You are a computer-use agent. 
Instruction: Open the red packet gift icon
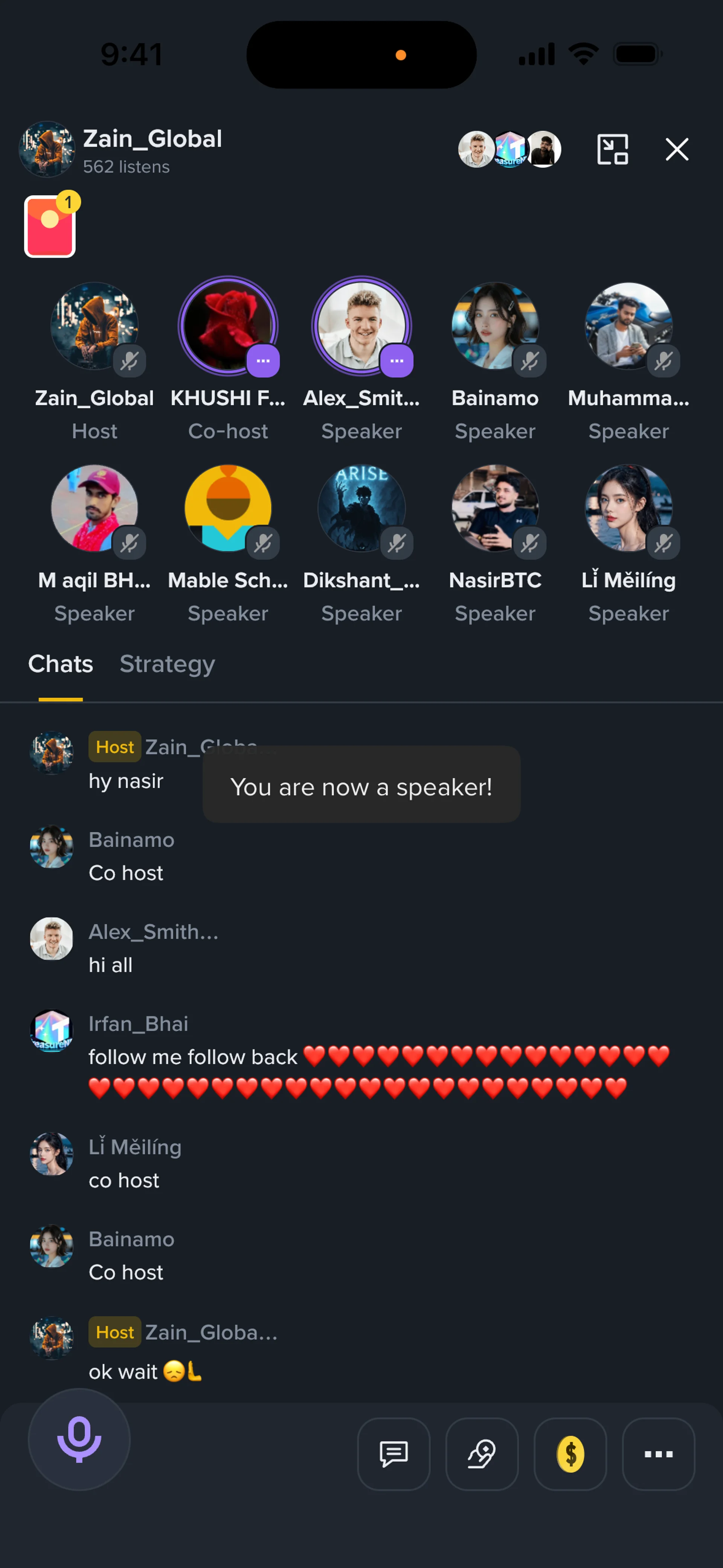(50, 226)
